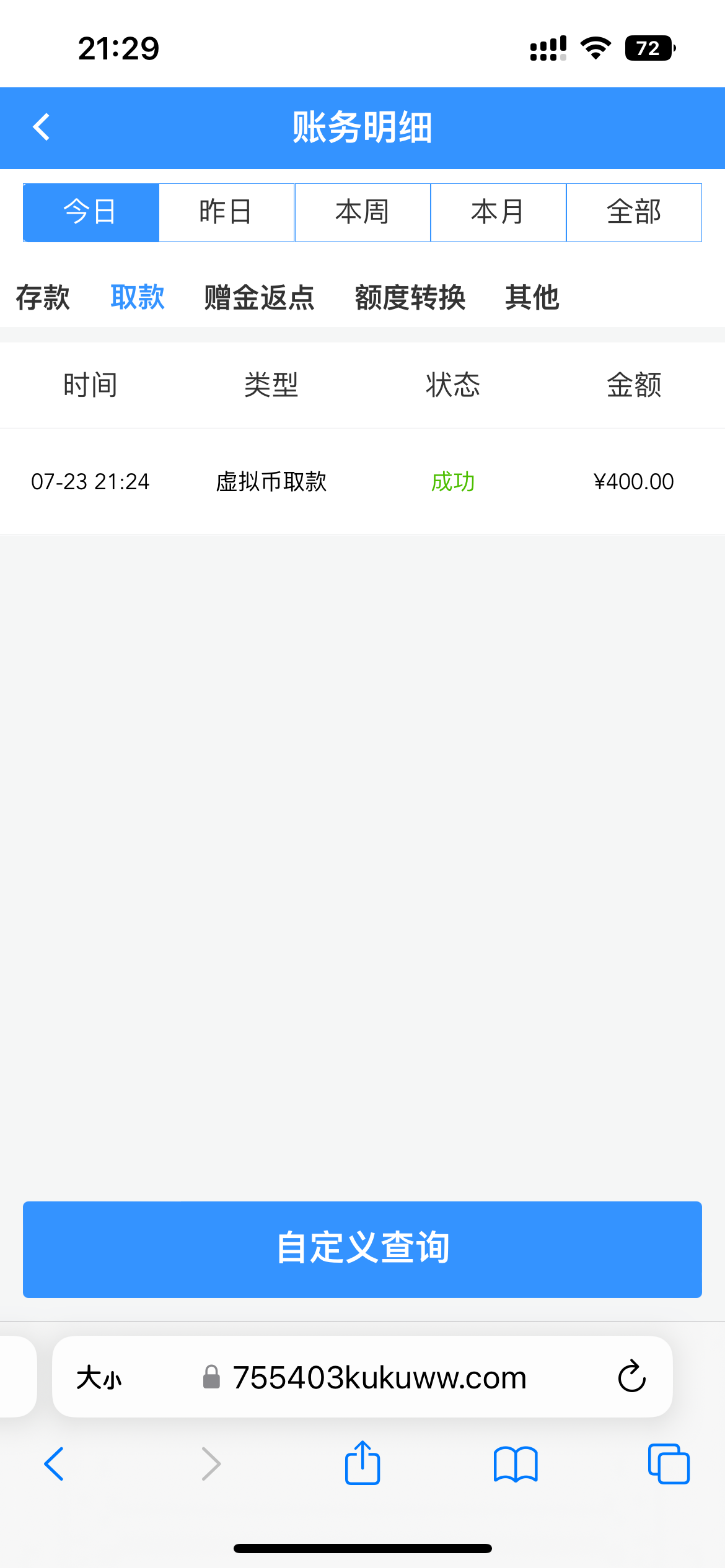Switch to 额度转换 category
The width and height of the screenshot is (725, 1568).
410,297
